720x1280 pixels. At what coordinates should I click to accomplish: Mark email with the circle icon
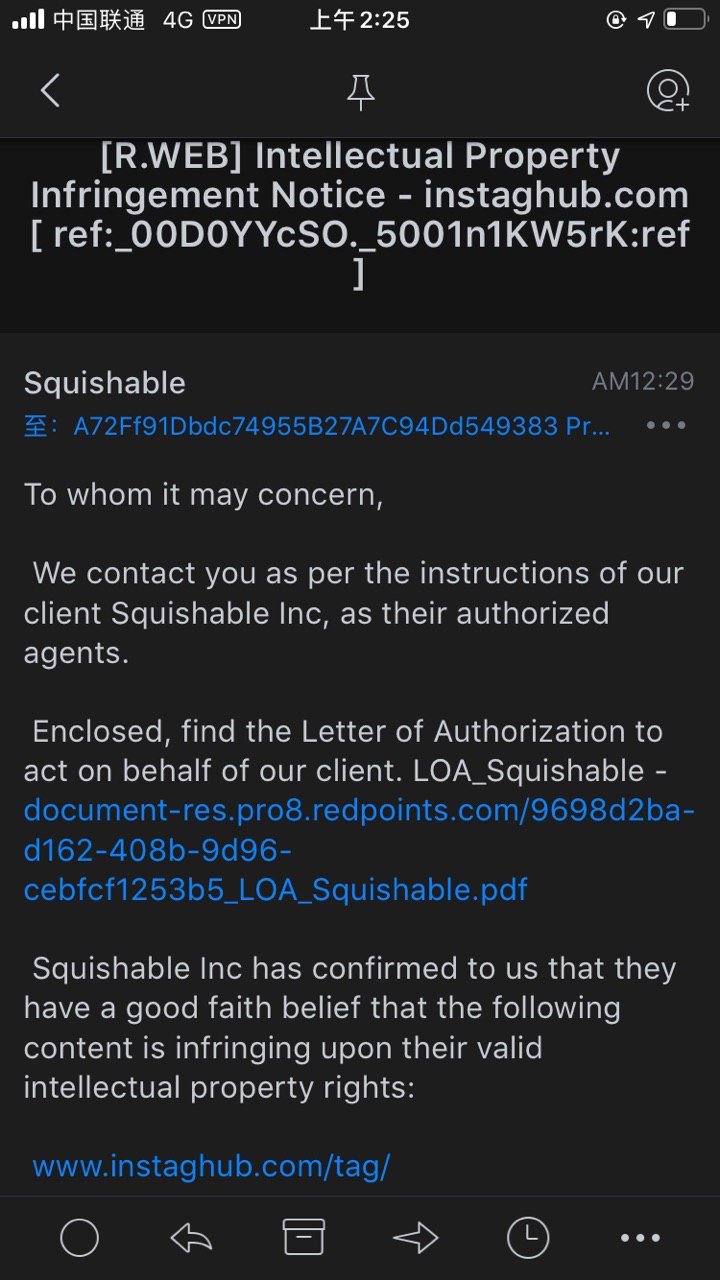coord(79,1238)
